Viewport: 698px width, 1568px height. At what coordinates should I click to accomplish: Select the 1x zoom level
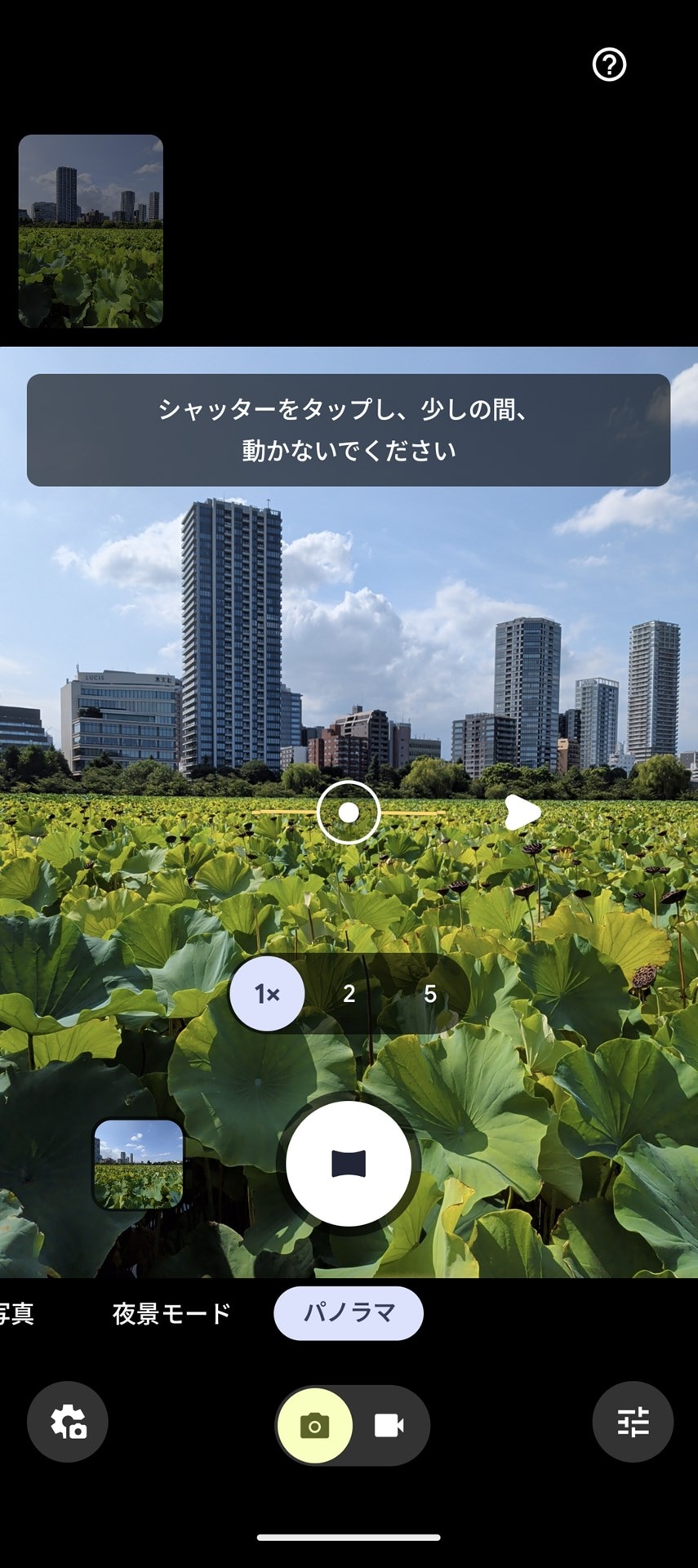pyautogui.click(x=267, y=994)
